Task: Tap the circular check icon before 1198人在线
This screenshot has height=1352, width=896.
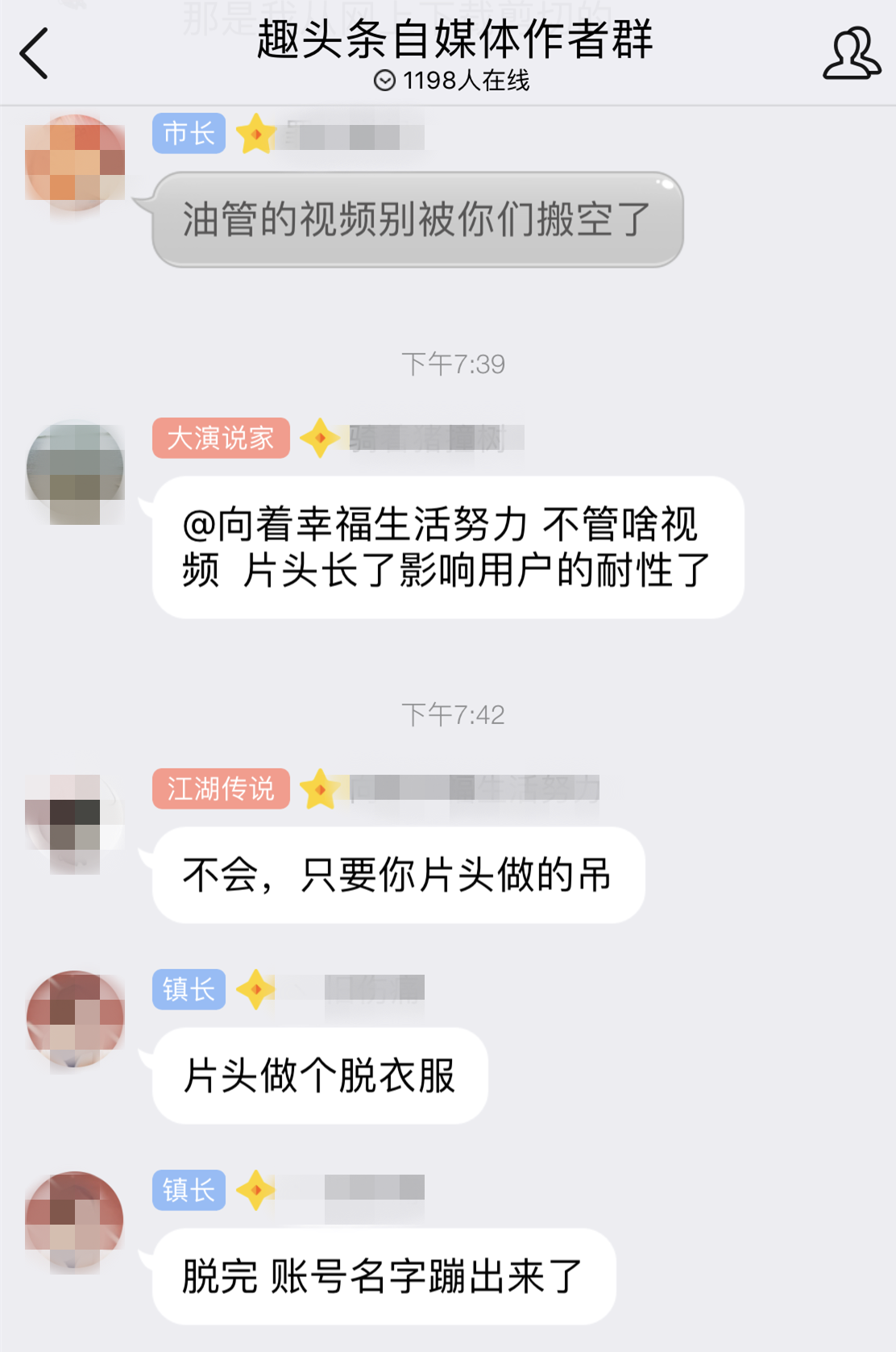Action: coord(385,81)
